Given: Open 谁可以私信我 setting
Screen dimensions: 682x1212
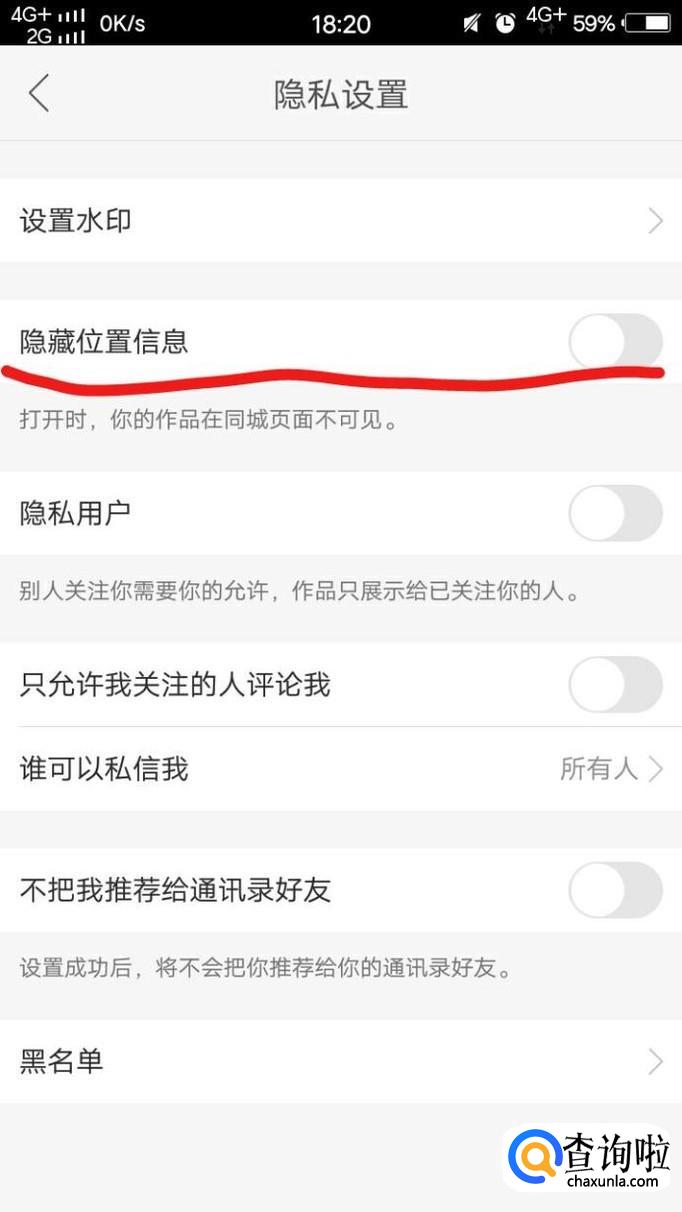Looking at the screenshot, I should click(x=340, y=769).
